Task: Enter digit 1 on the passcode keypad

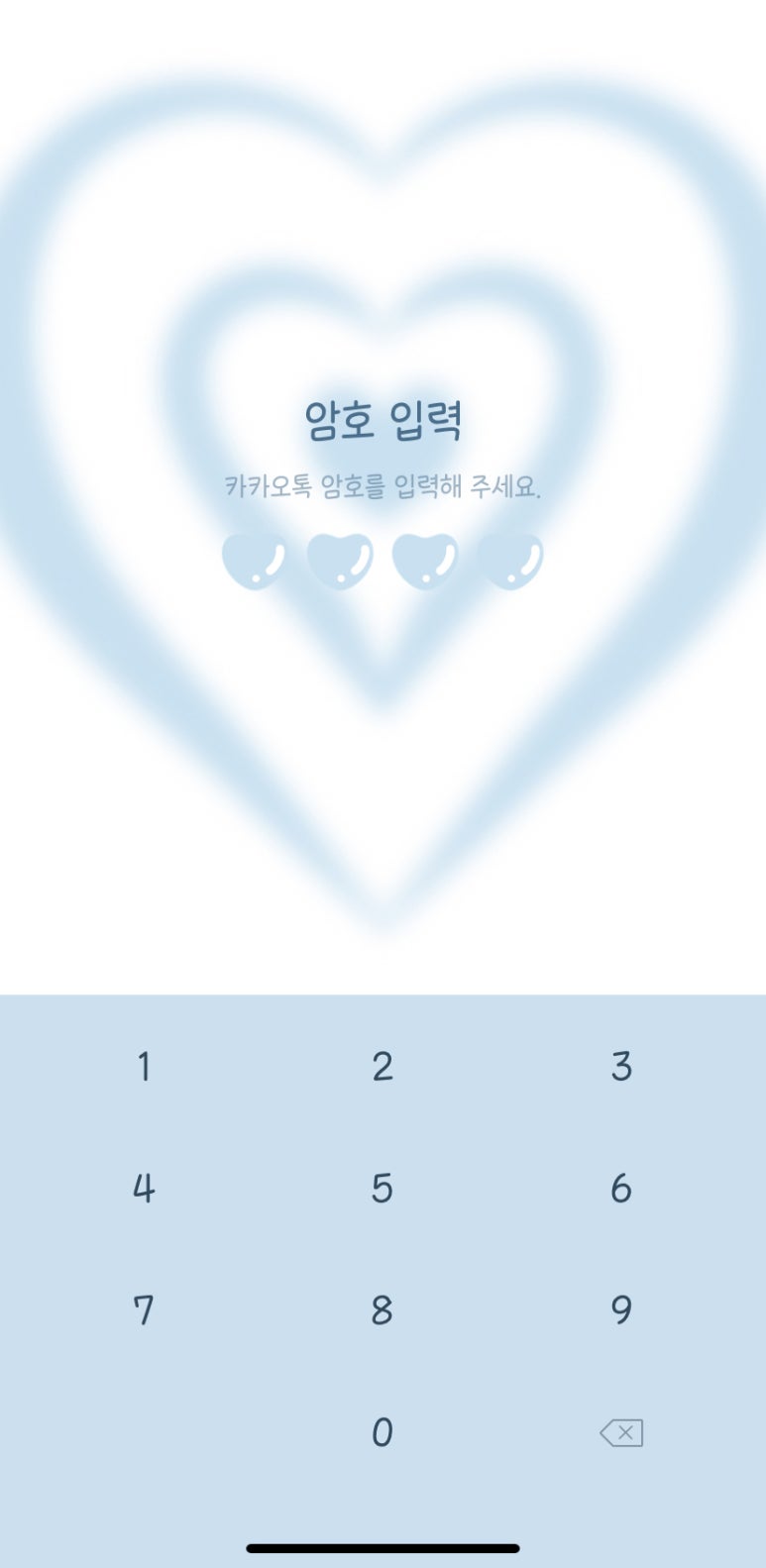Action: pyautogui.click(x=144, y=1067)
